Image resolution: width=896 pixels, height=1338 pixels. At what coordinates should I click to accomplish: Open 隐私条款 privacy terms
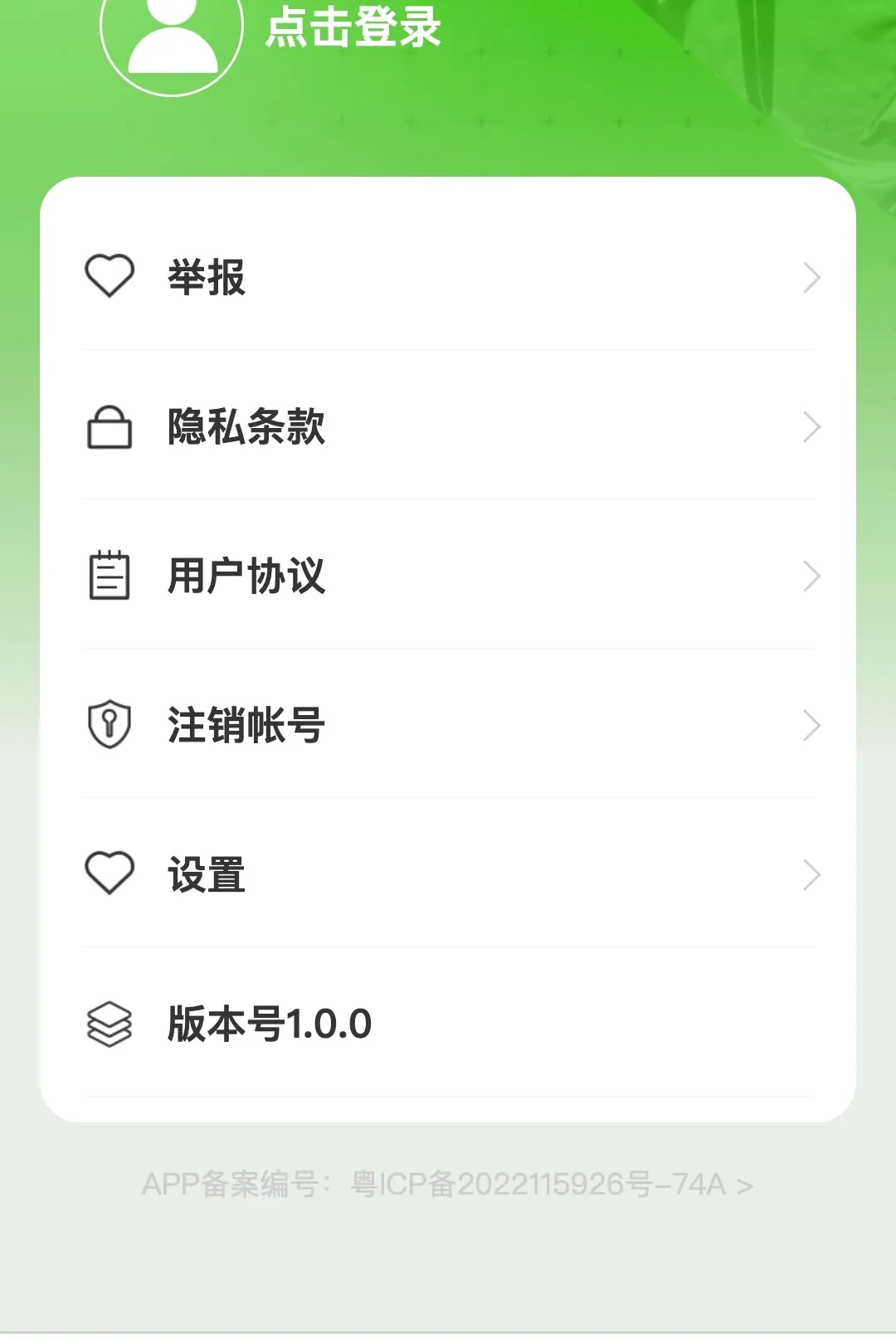[x=448, y=426]
